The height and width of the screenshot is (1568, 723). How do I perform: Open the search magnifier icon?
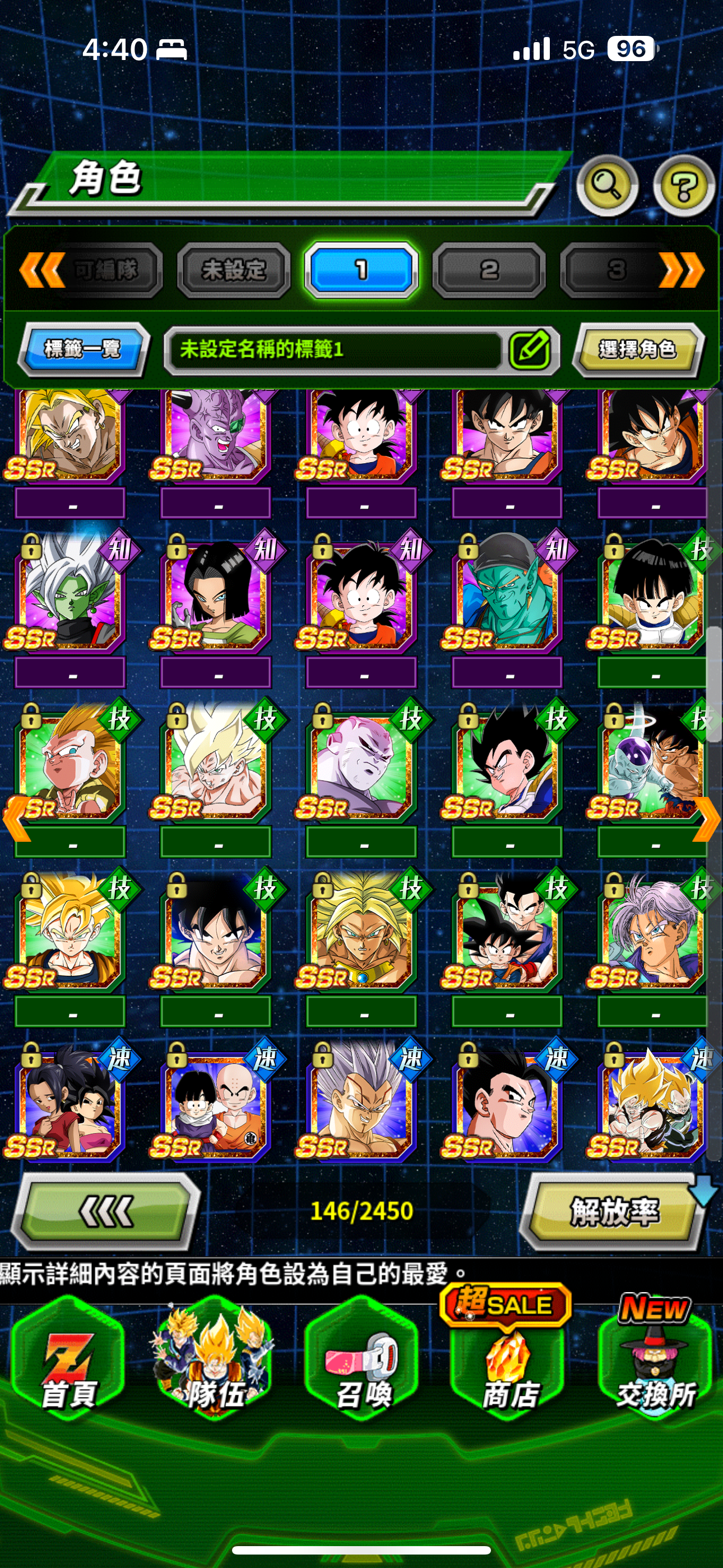coord(606,185)
